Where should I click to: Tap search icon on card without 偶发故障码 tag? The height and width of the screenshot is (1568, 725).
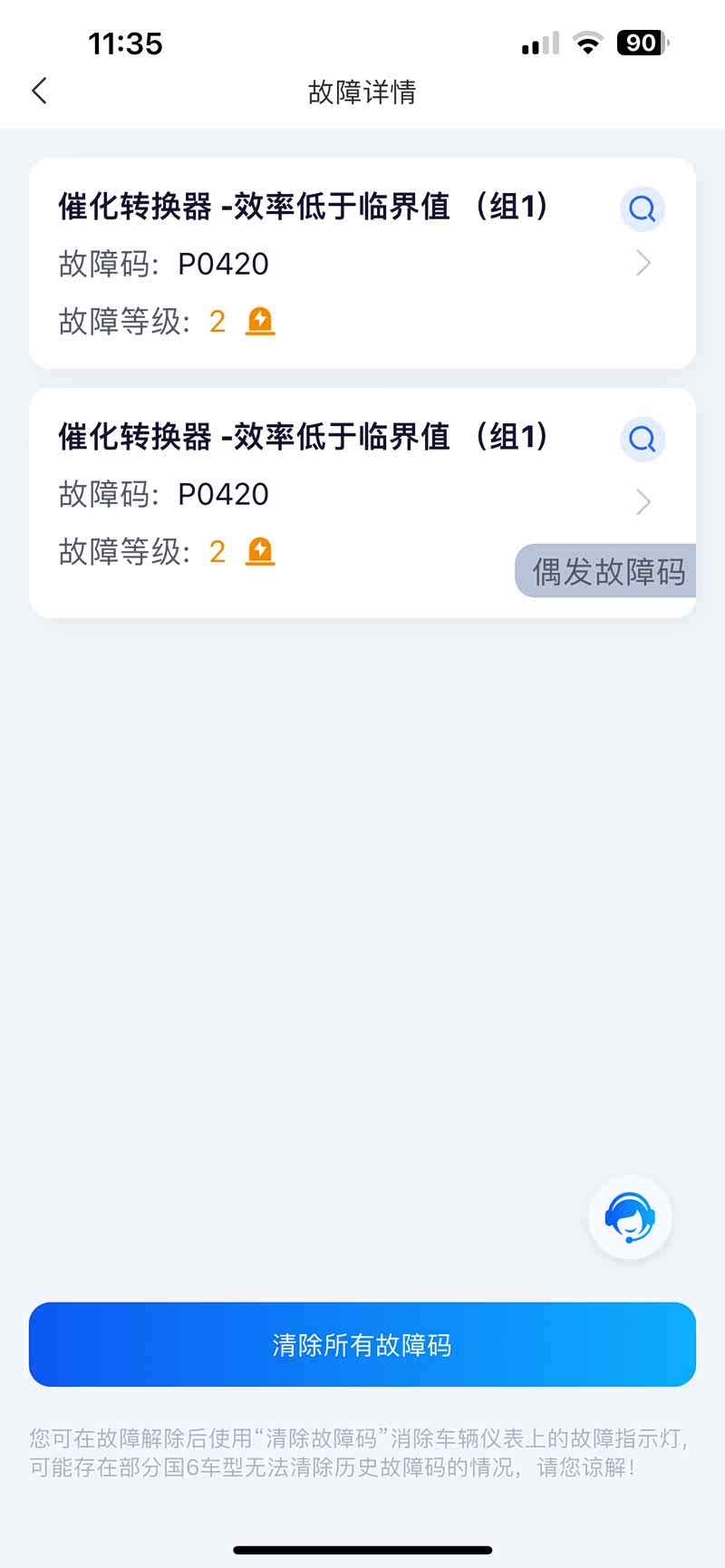coord(643,209)
